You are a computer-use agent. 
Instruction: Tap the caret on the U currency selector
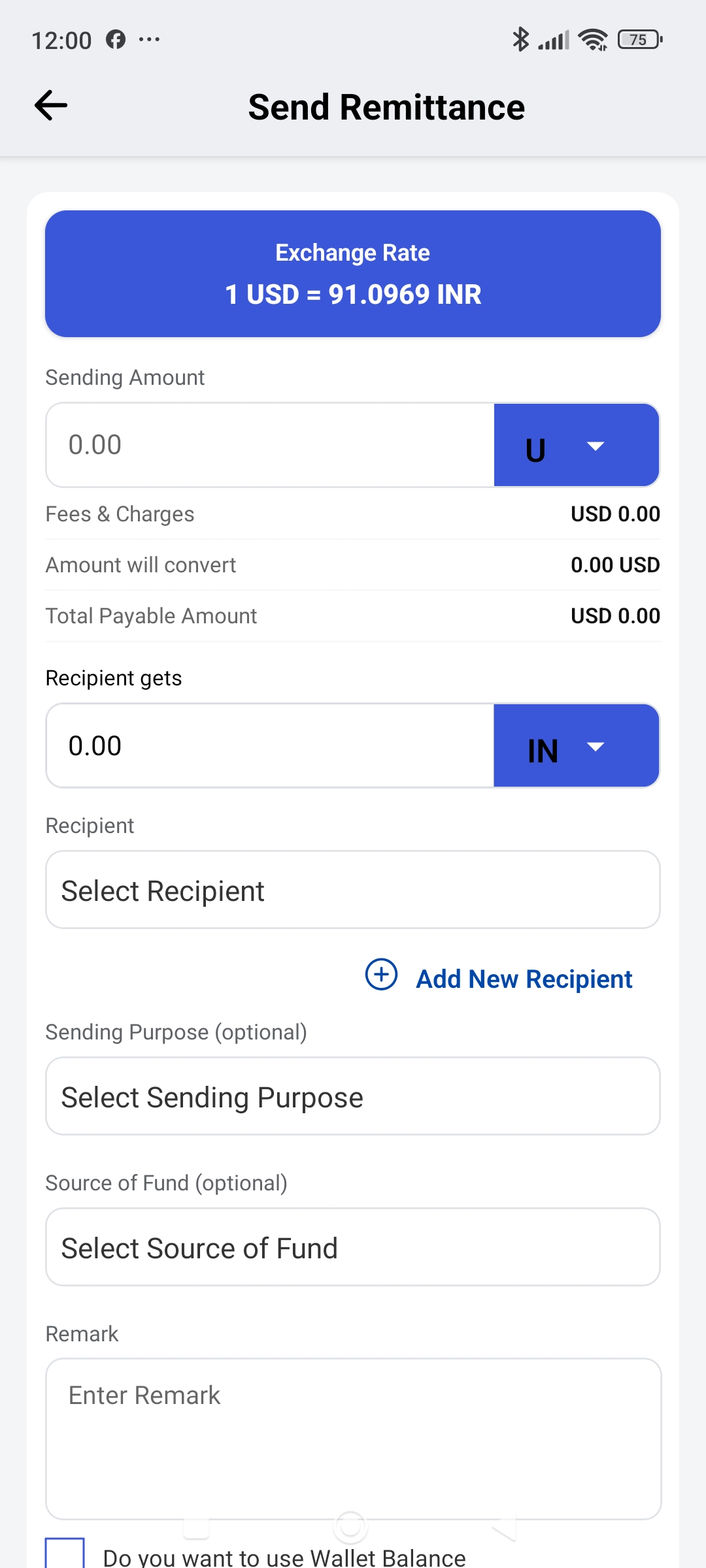coord(596,448)
